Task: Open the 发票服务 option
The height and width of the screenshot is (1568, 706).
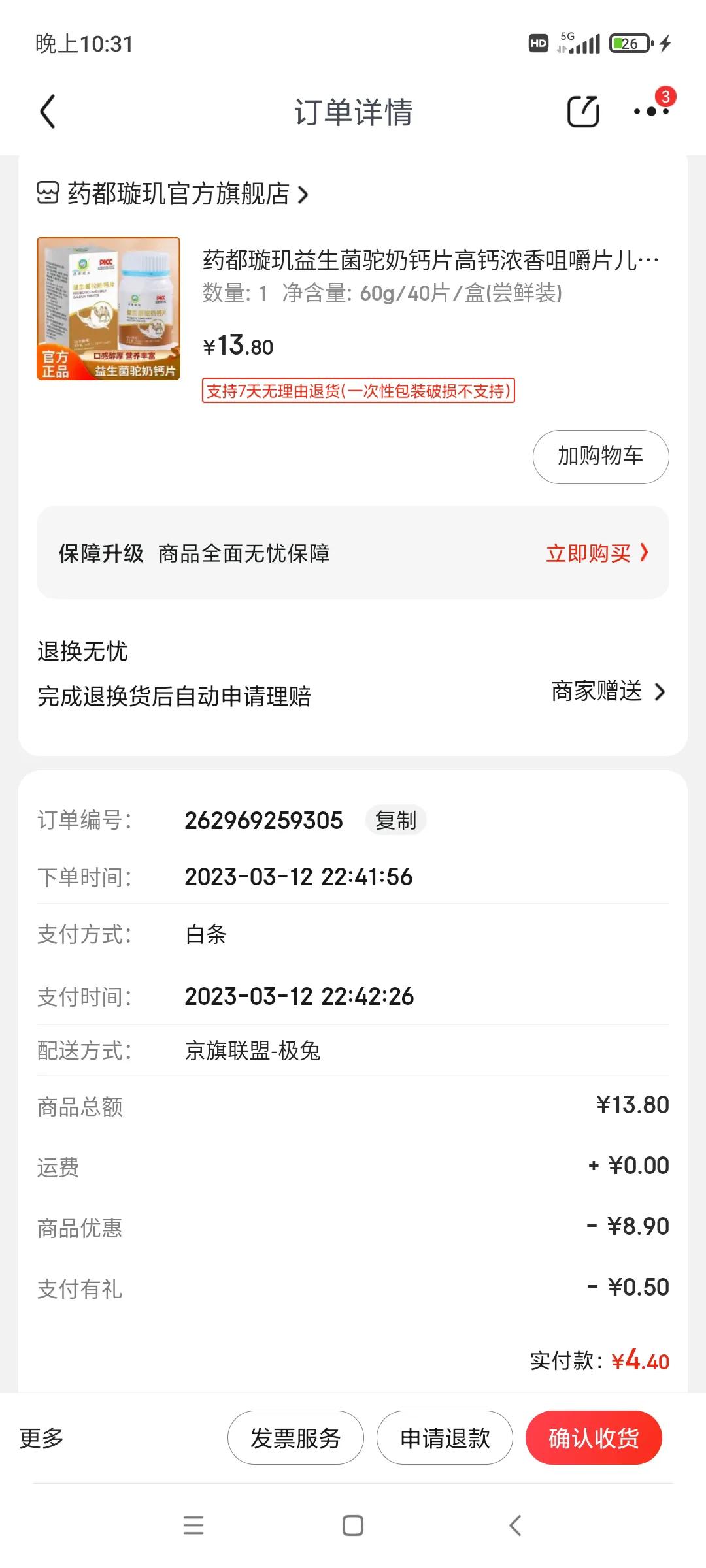Action: coord(294,1437)
